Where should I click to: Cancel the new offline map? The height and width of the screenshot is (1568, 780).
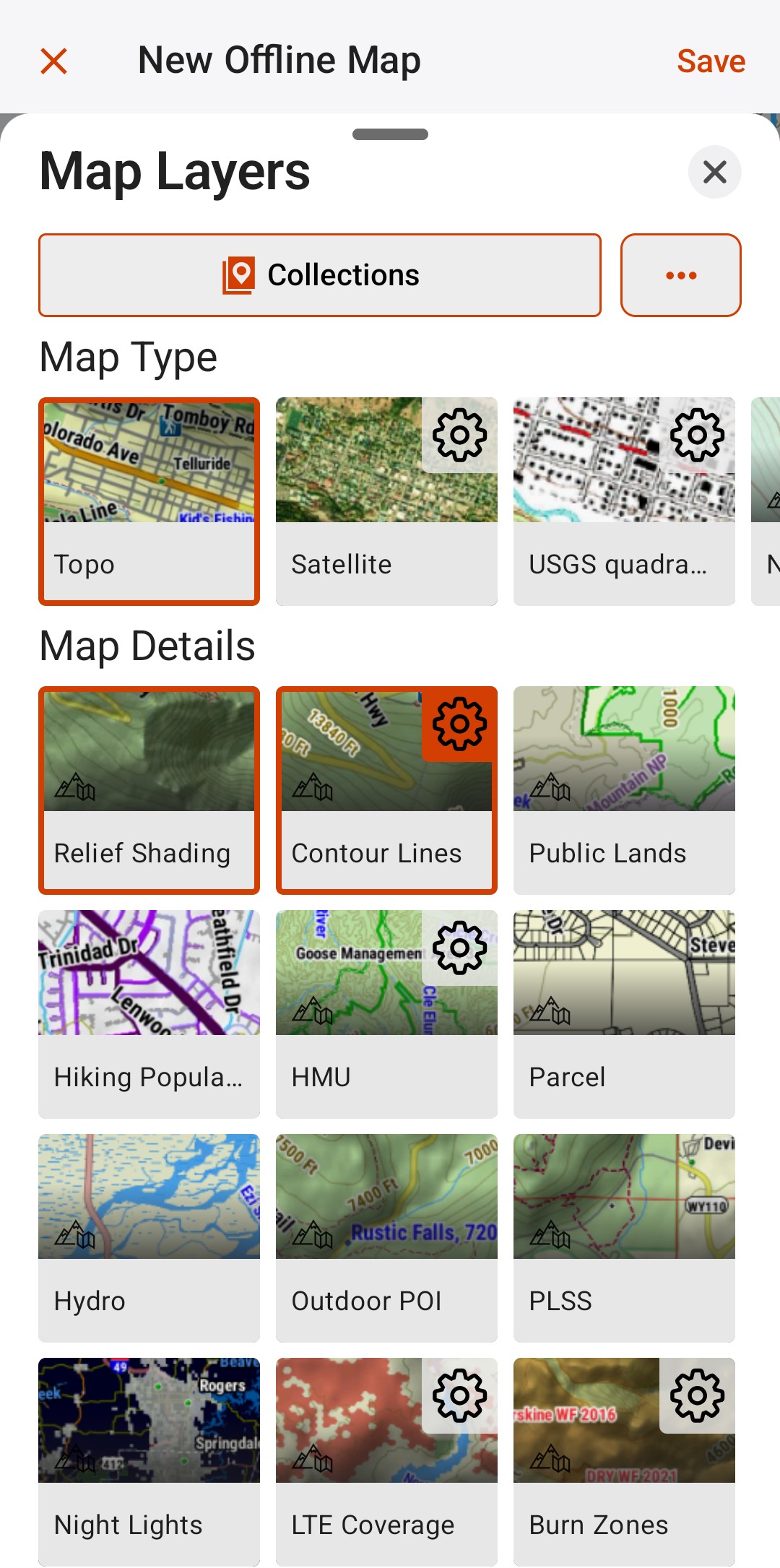pyautogui.click(x=54, y=61)
